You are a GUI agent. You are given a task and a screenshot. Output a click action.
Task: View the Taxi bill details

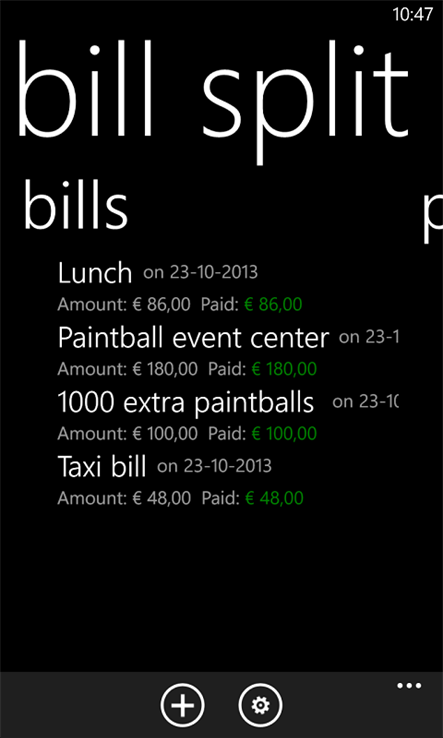228,481
